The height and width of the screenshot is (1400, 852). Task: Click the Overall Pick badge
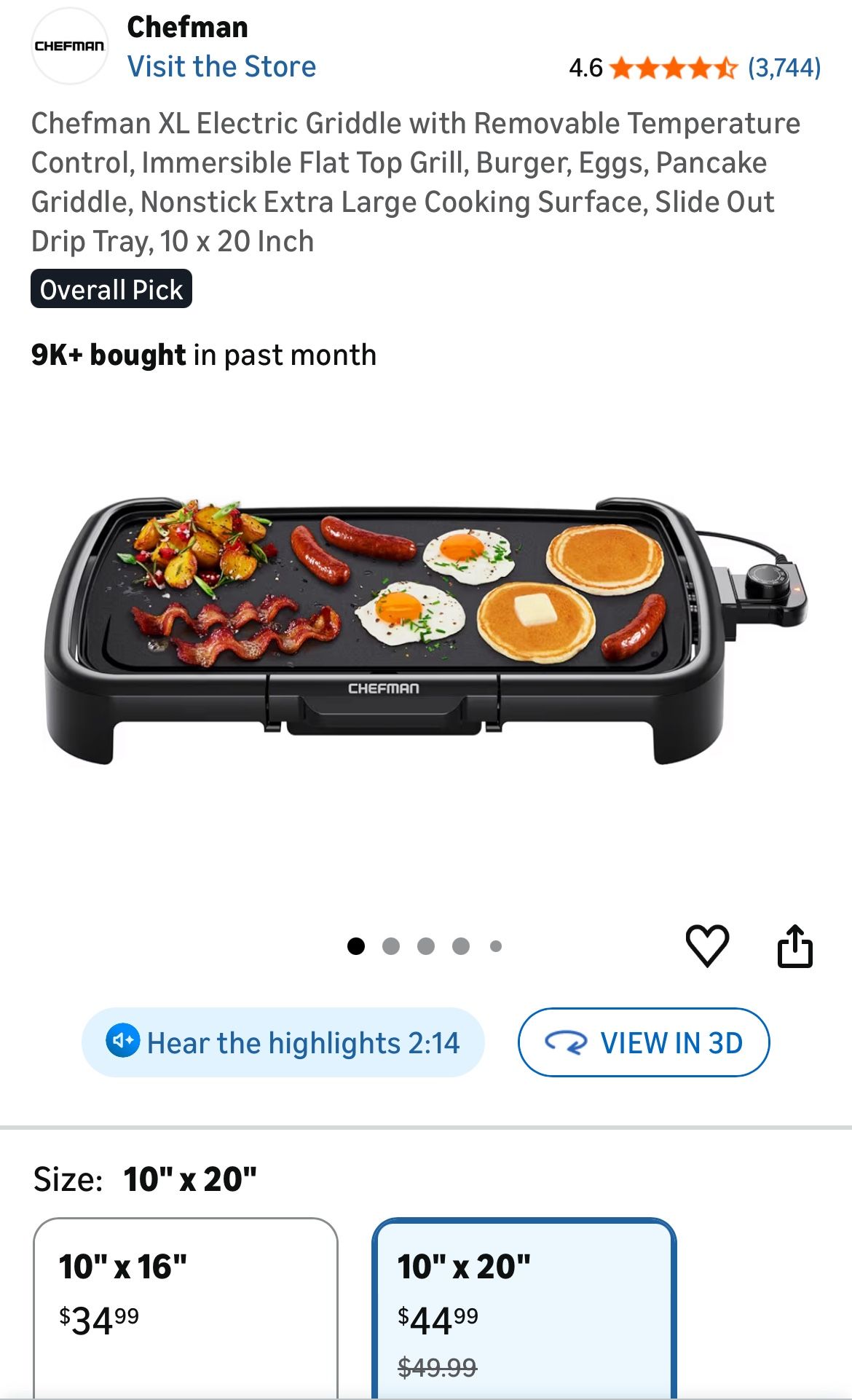111,289
